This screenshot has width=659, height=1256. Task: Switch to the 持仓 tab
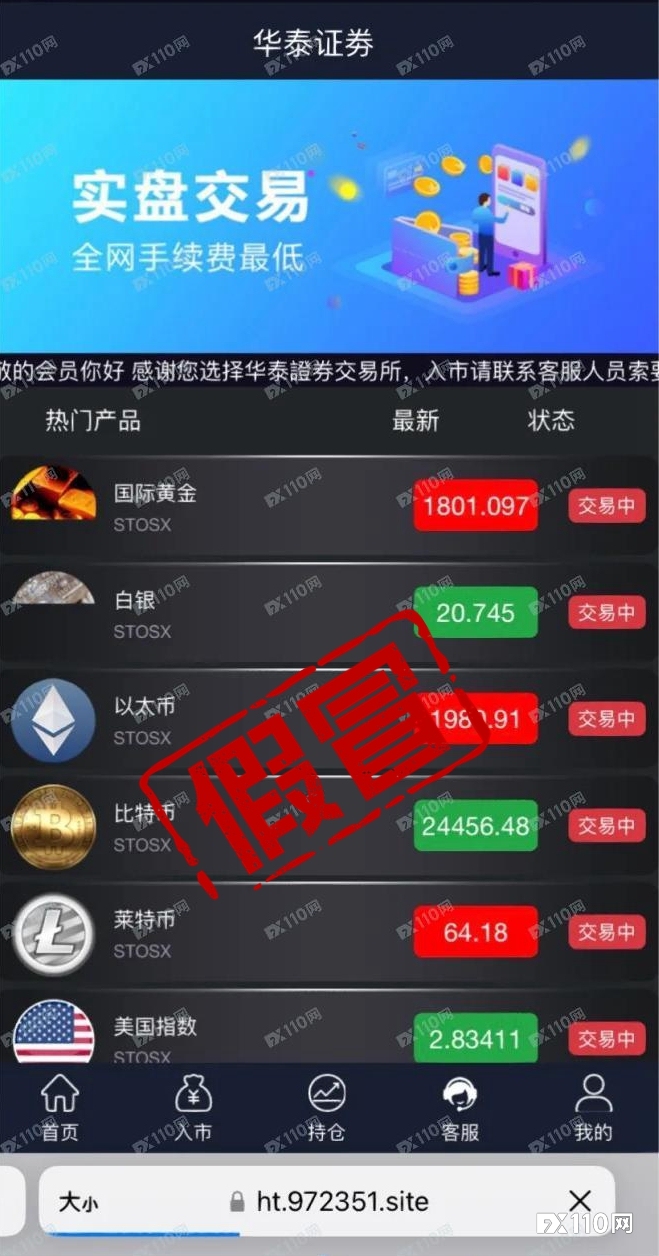tap(326, 1108)
